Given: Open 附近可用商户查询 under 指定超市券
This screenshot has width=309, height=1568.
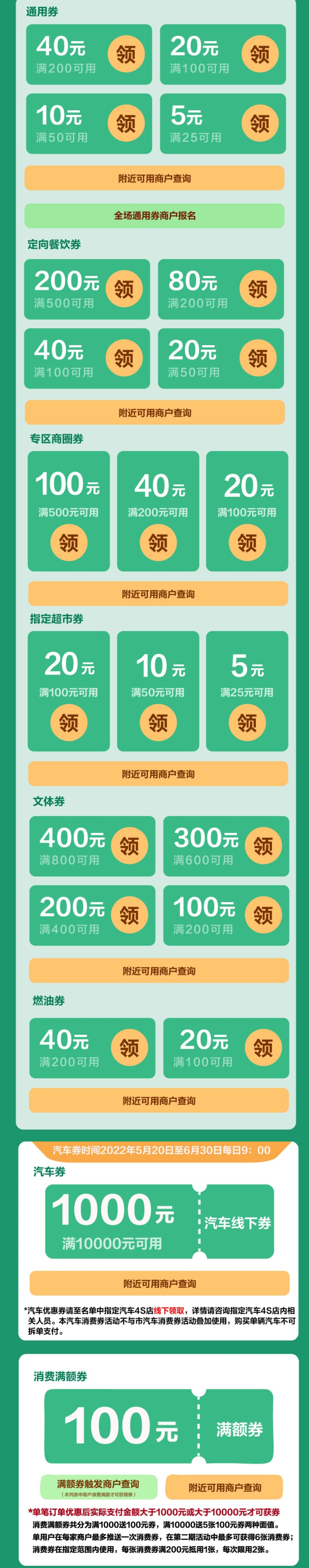Looking at the screenshot, I should [158, 774].
